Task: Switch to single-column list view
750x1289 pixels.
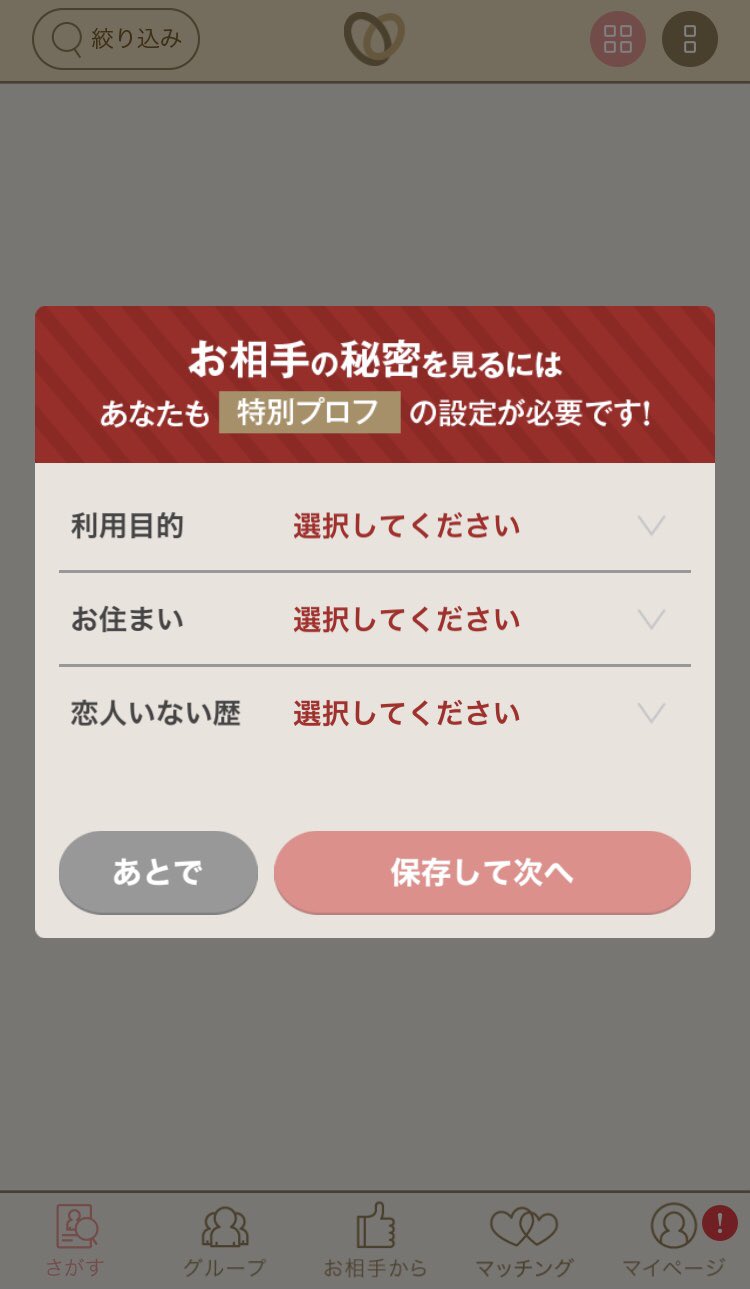Action: pos(690,39)
